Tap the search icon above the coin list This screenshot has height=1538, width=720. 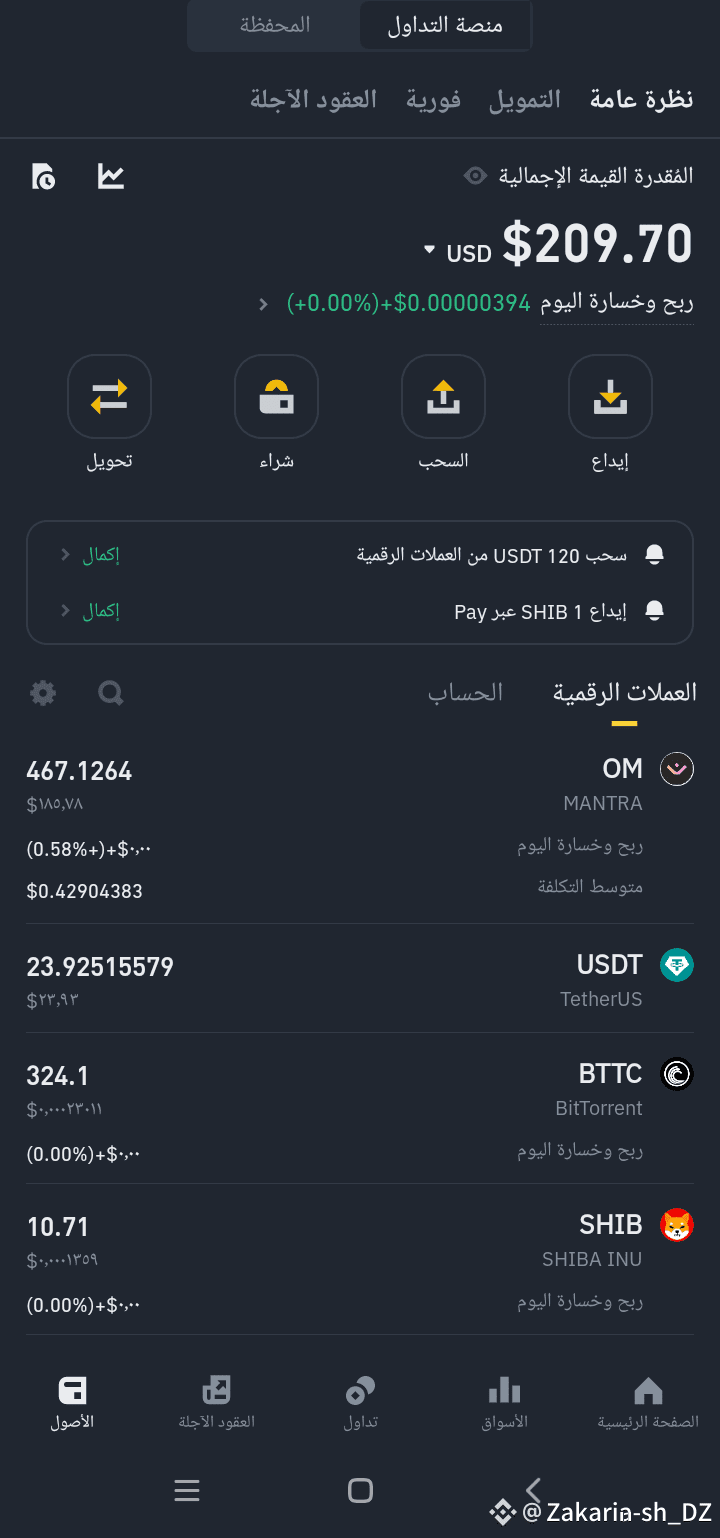[110, 693]
